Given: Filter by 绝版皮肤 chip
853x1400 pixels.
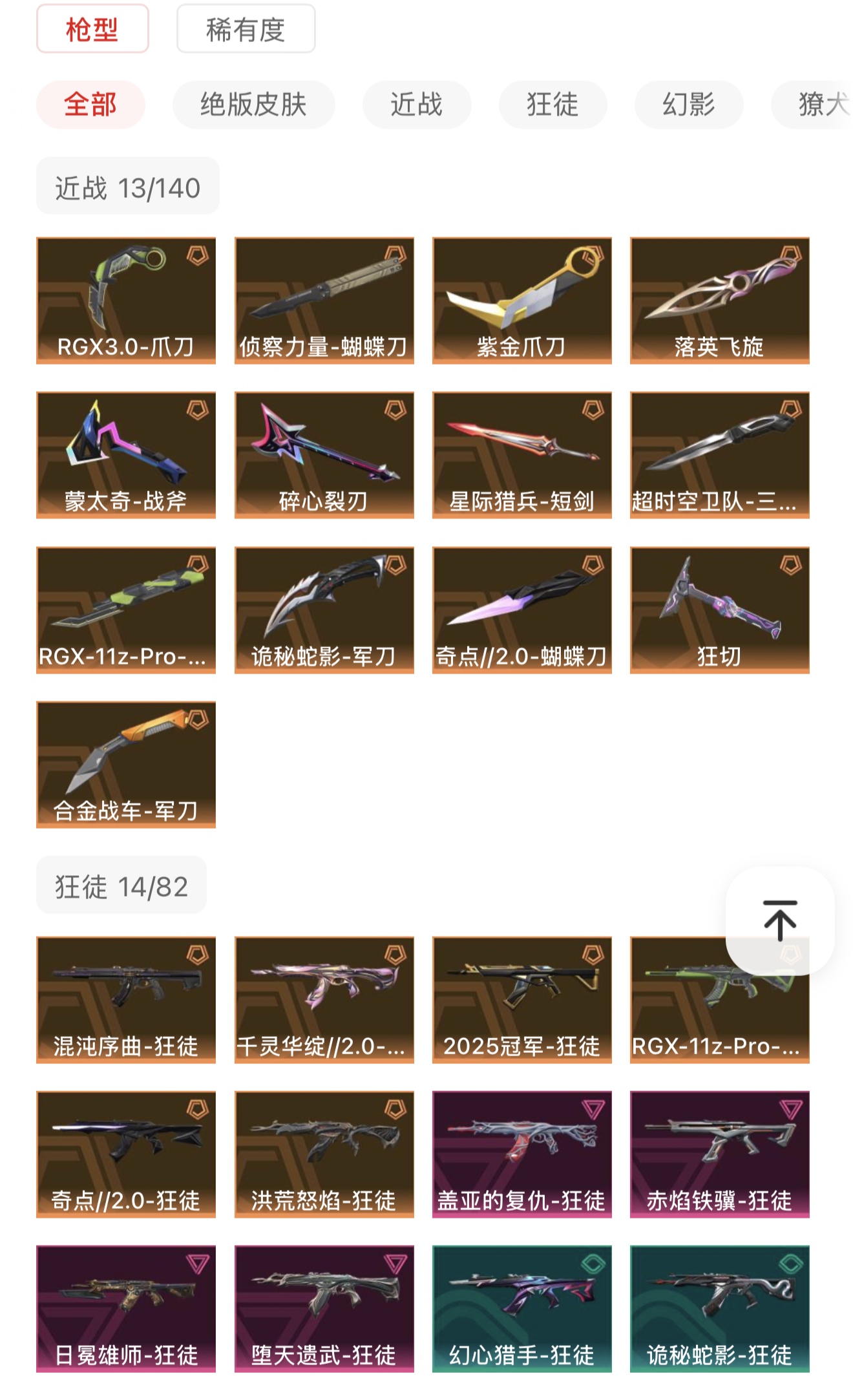Looking at the screenshot, I should tap(253, 105).
